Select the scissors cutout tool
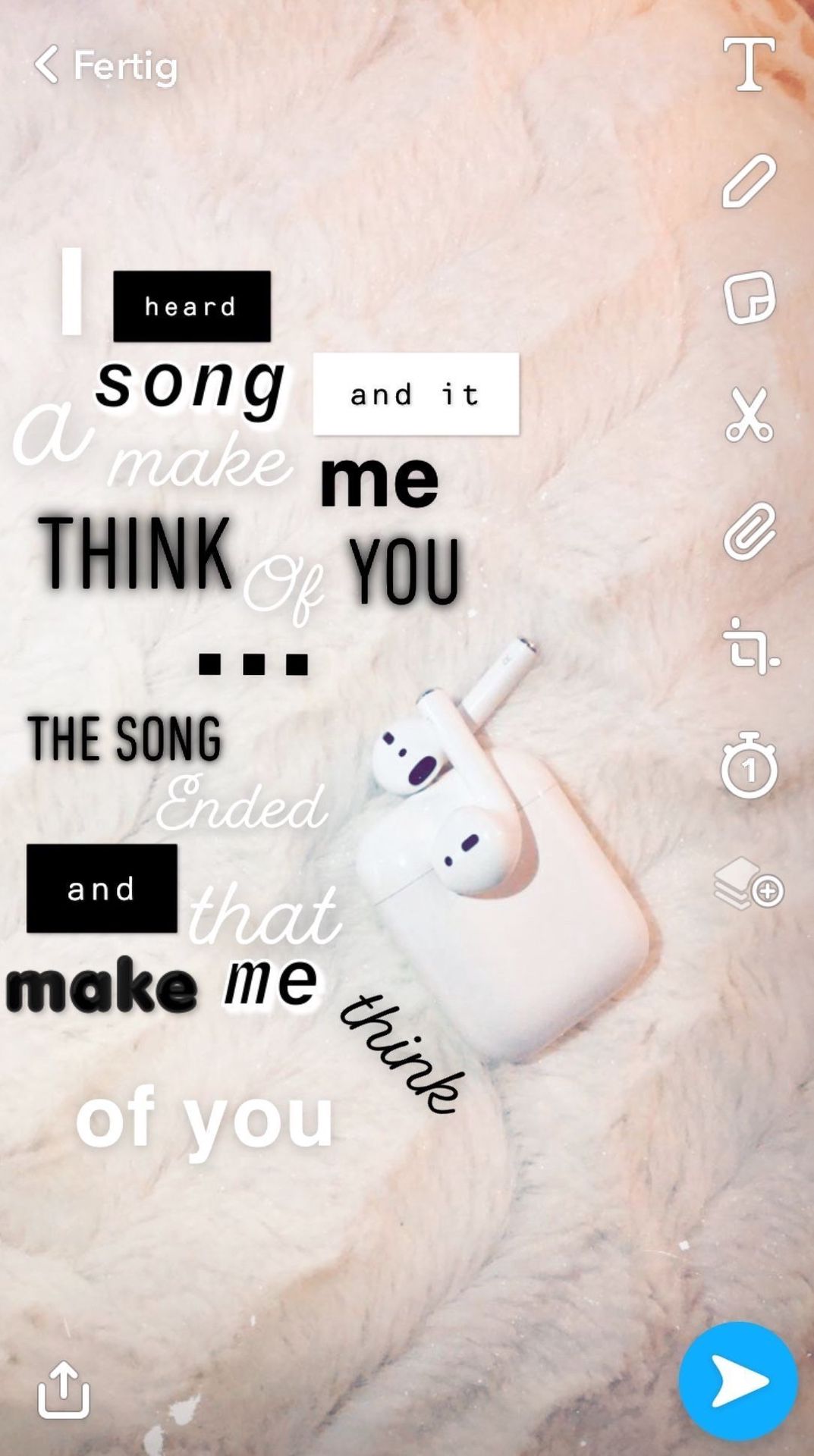The width and height of the screenshot is (814, 1456). pyautogui.click(x=749, y=414)
